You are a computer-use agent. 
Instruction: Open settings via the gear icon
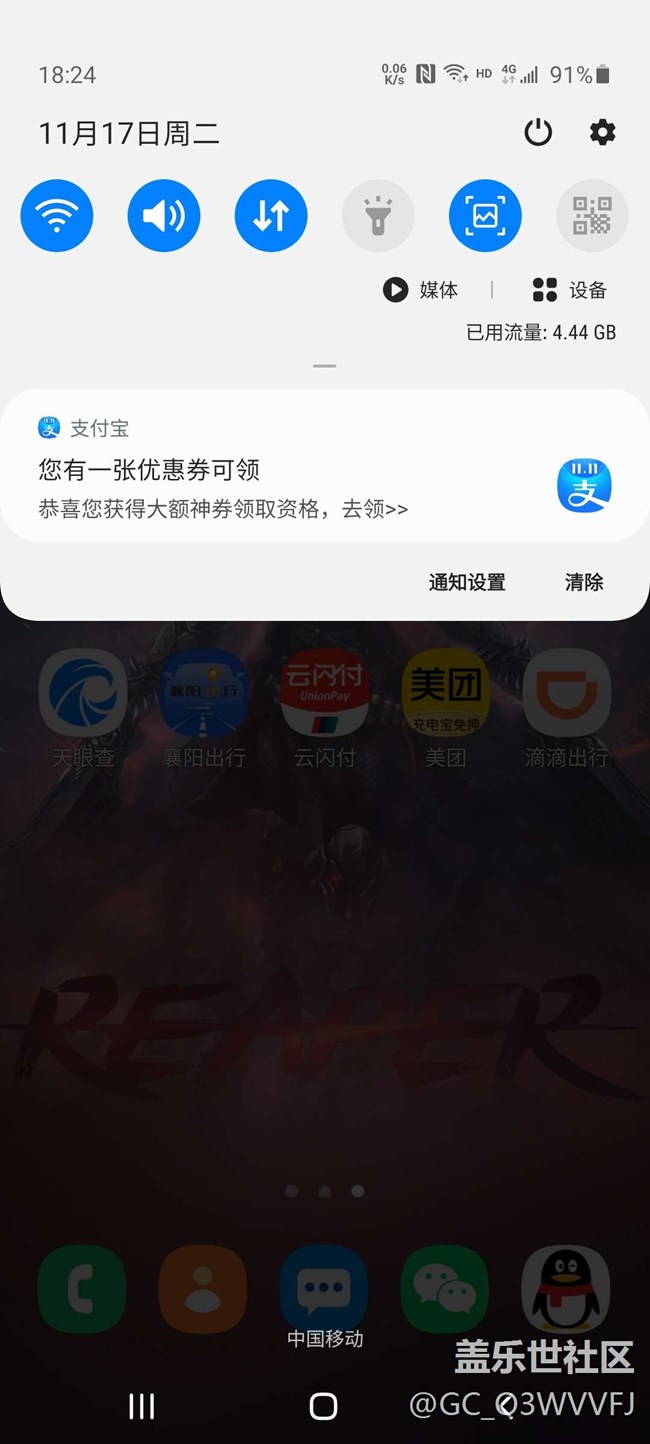coord(602,132)
